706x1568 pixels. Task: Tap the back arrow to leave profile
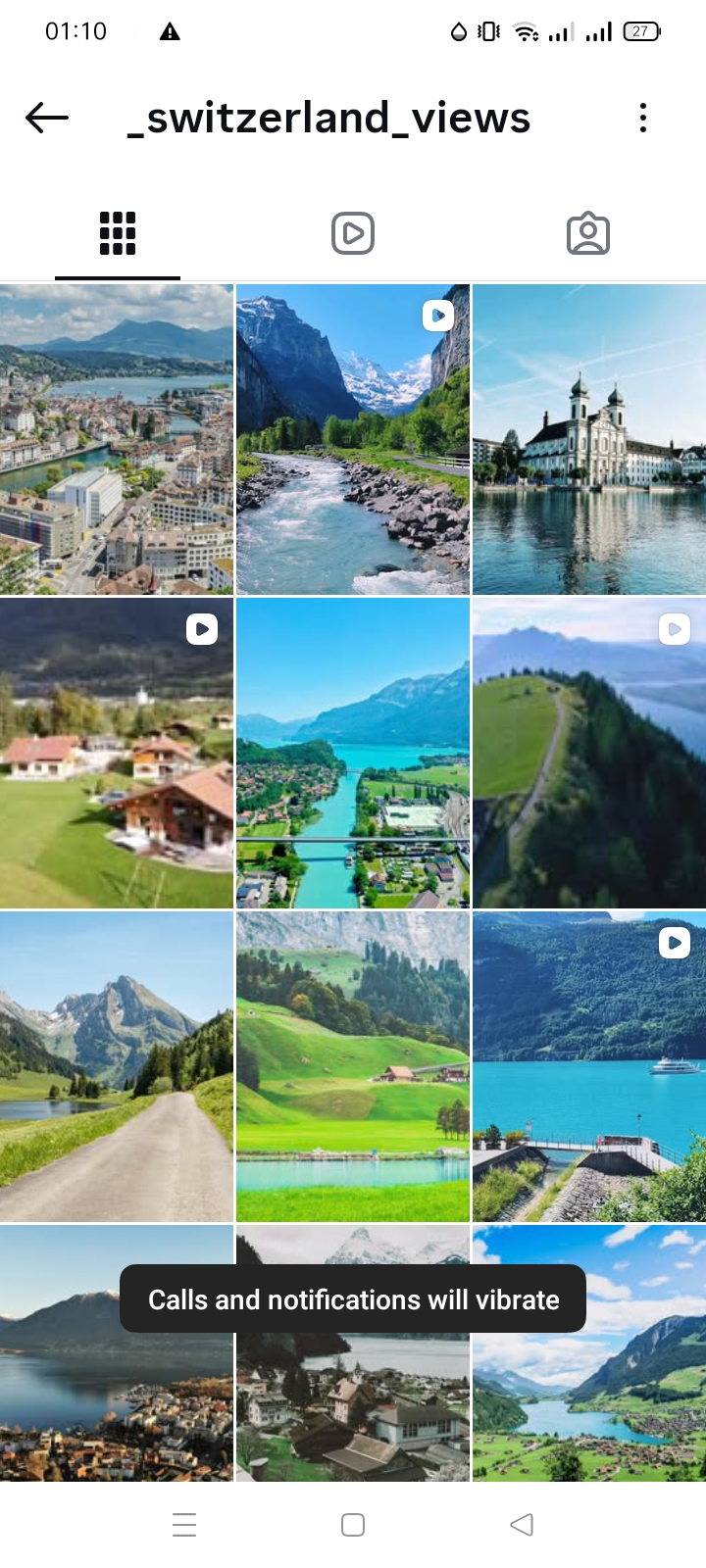[x=45, y=118]
